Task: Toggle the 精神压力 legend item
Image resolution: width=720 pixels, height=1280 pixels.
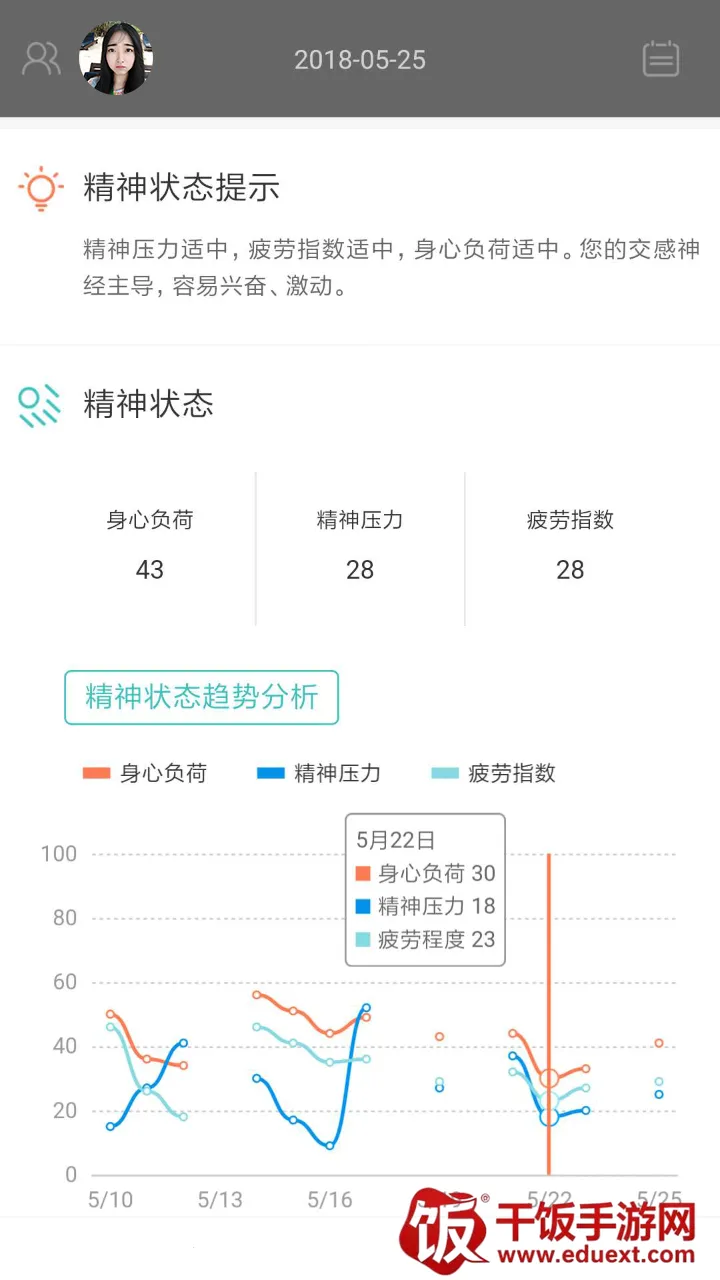Action: [319, 773]
